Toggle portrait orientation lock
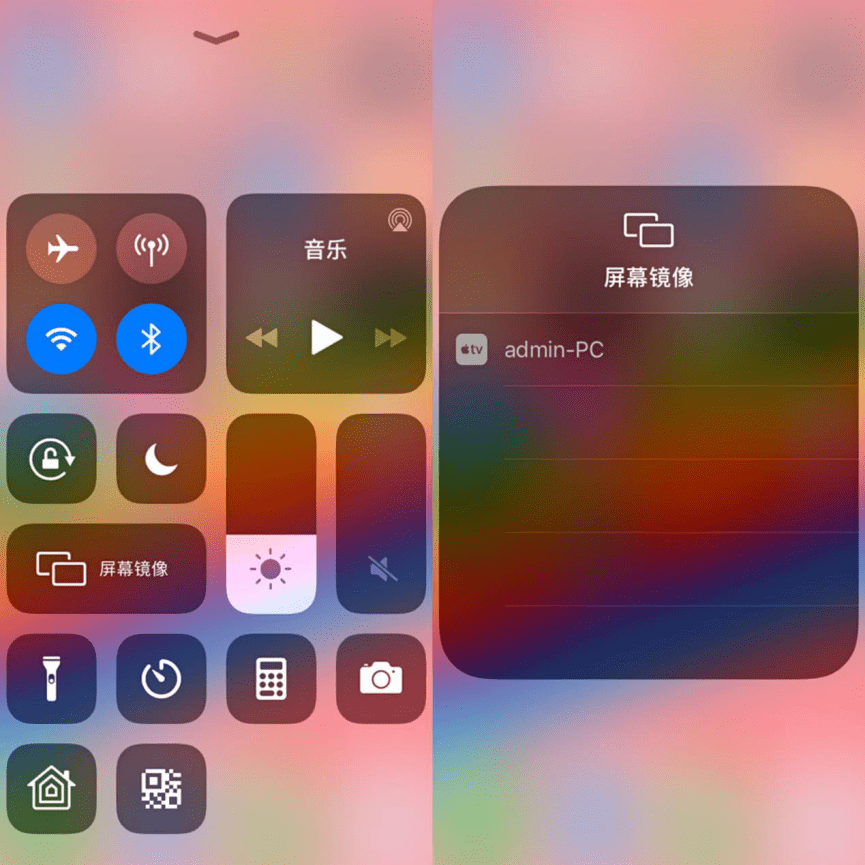This screenshot has height=865, width=865. tap(52, 459)
